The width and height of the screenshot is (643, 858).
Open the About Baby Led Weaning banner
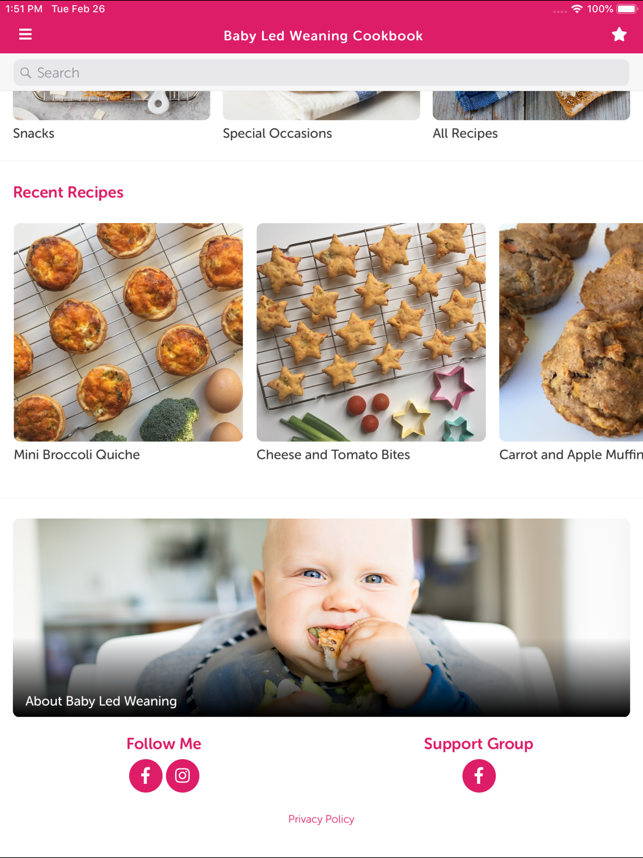pyautogui.click(x=321, y=617)
